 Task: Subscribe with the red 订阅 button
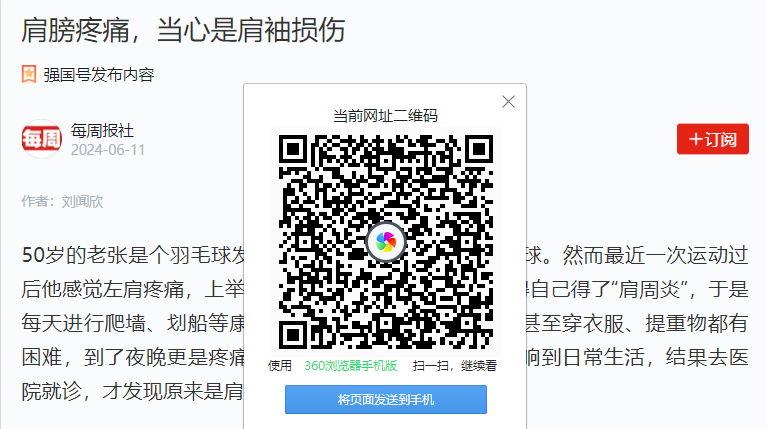pyautogui.click(x=712, y=140)
